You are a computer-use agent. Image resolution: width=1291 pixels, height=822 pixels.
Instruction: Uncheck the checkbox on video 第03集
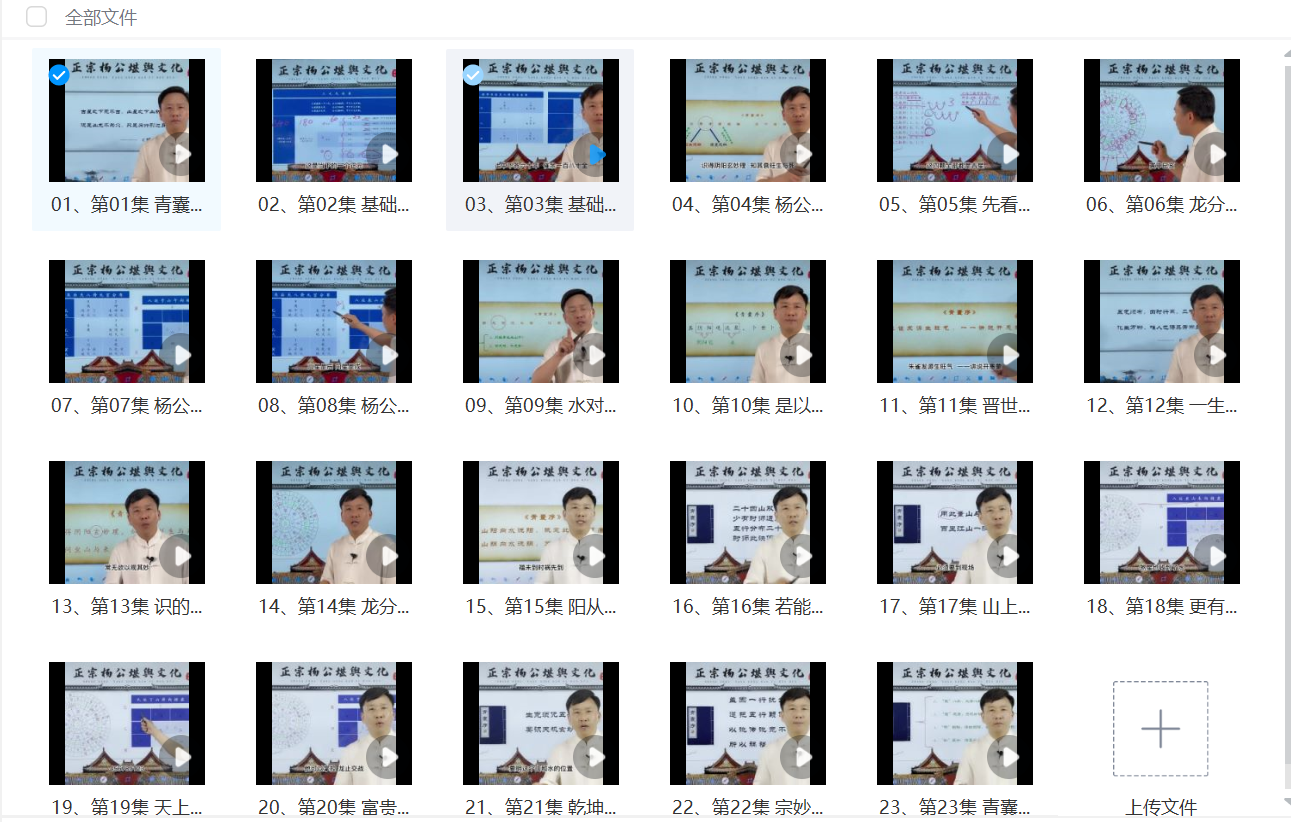473,75
